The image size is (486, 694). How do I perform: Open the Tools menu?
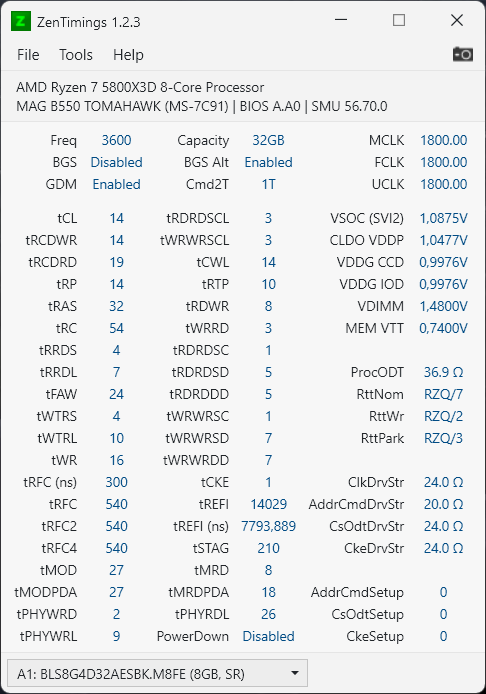click(76, 55)
